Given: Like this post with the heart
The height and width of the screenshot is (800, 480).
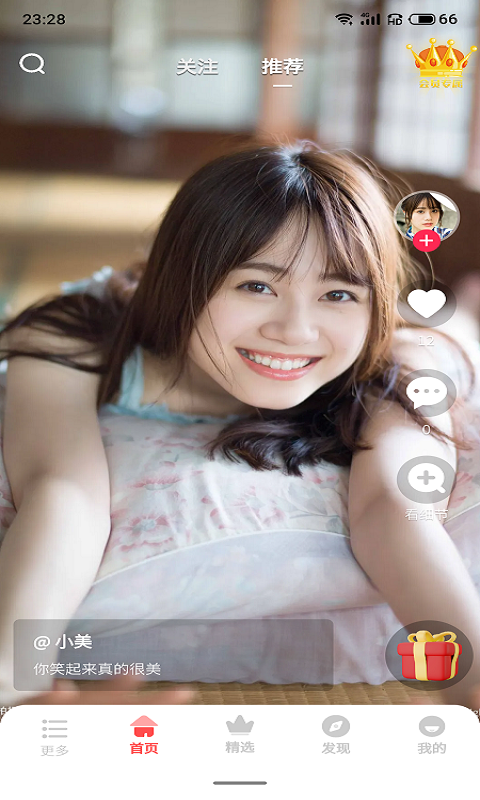Looking at the screenshot, I should [426, 304].
